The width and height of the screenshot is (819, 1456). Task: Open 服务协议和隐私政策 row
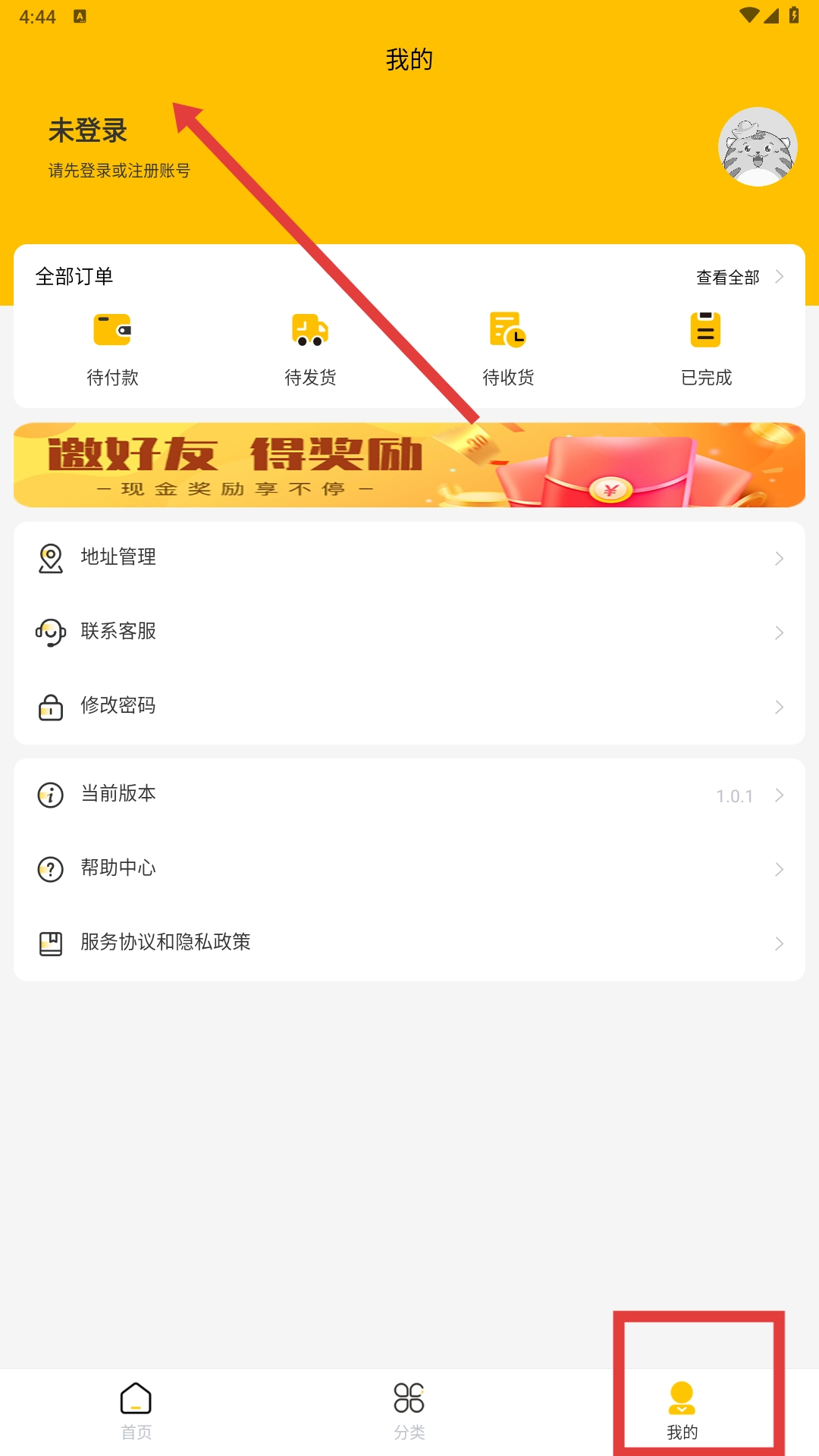[409, 943]
